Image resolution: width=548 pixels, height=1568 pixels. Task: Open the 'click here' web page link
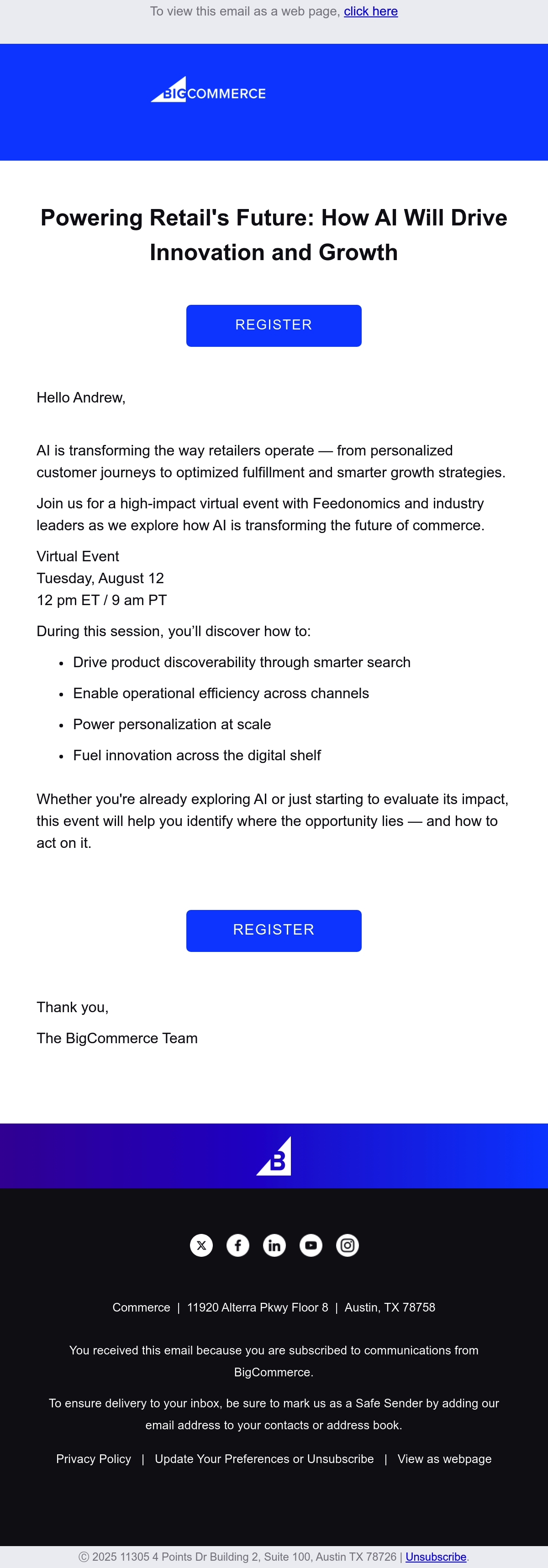(370, 11)
